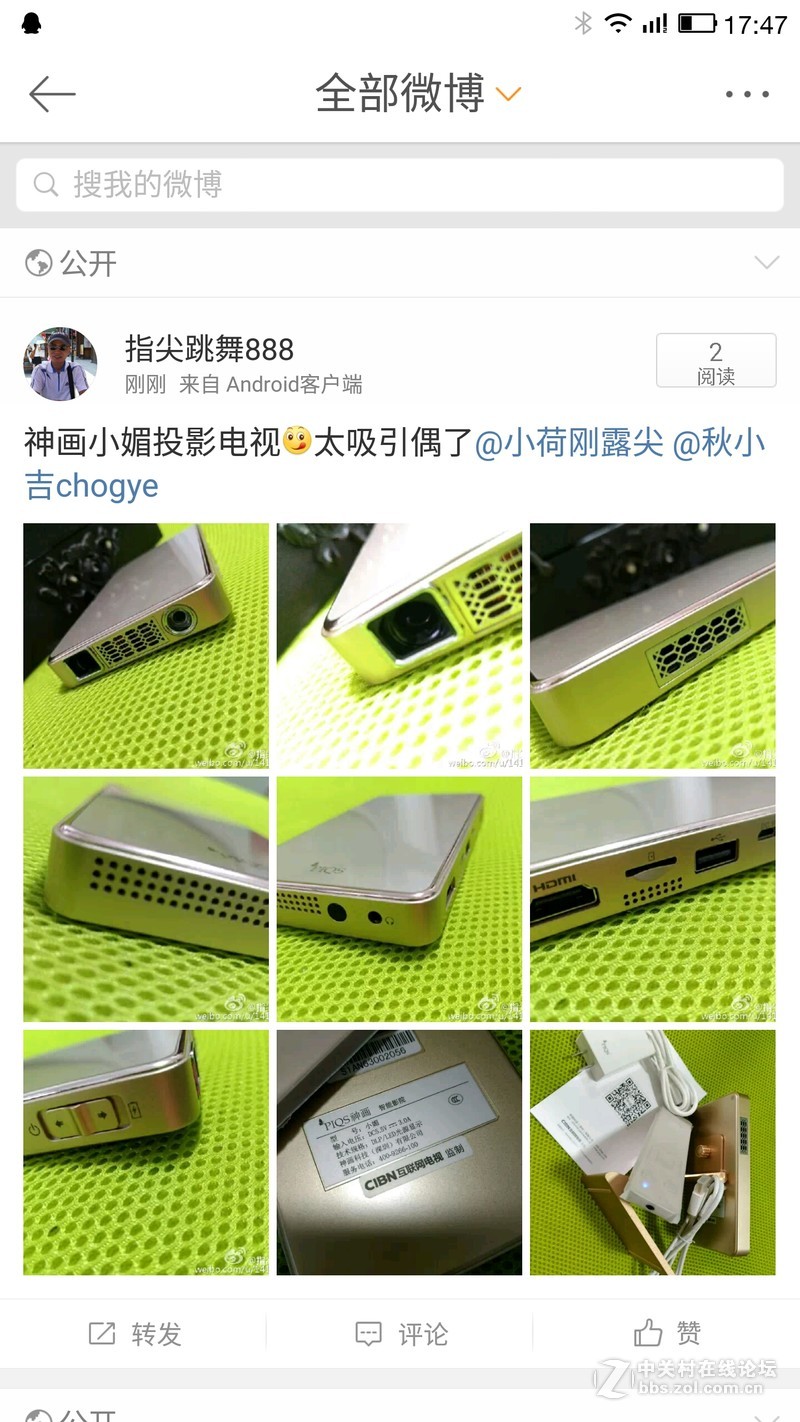Open the @小荷刚露尖 mention link
The width and height of the screenshot is (800, 1422).
click(x=569, y=443)
